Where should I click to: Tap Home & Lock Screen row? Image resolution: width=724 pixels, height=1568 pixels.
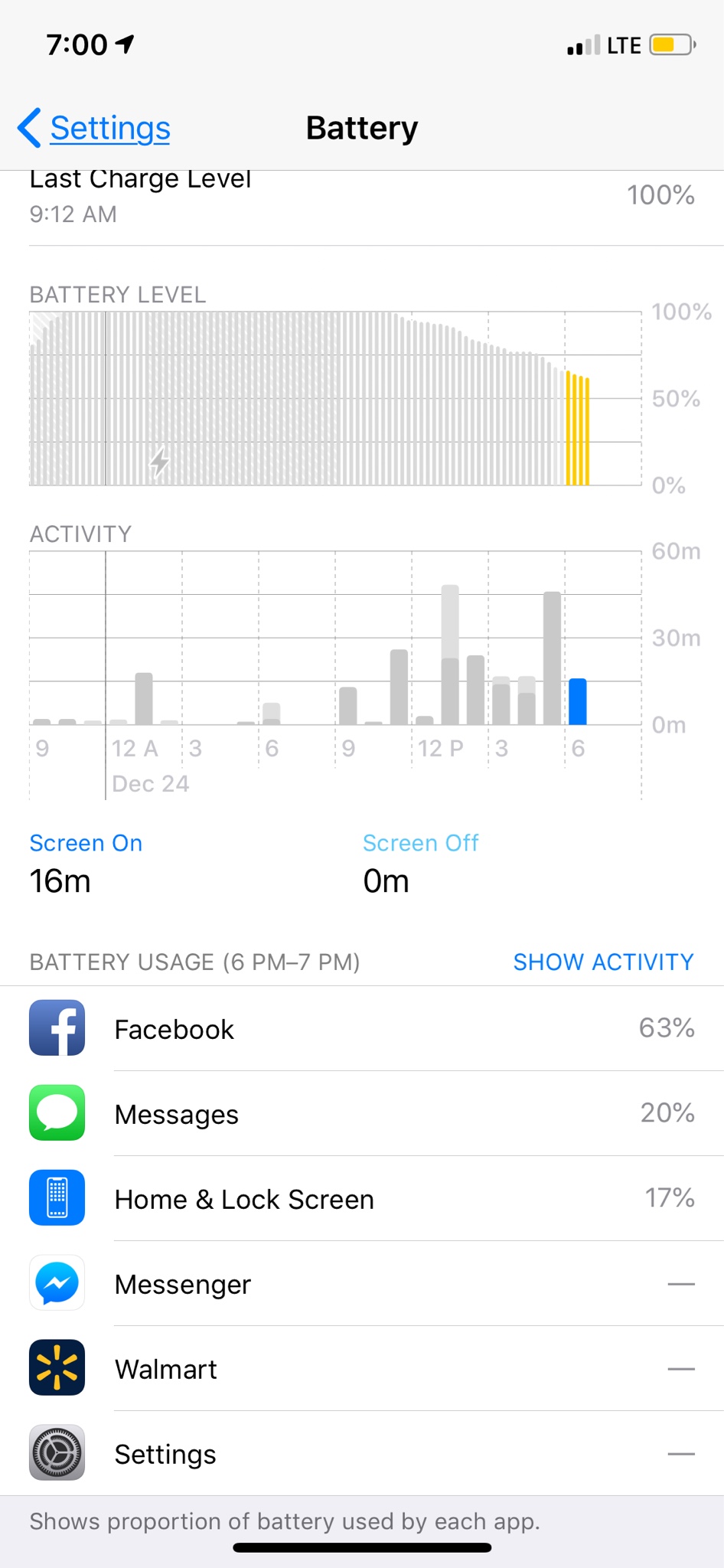[362, 1198]
